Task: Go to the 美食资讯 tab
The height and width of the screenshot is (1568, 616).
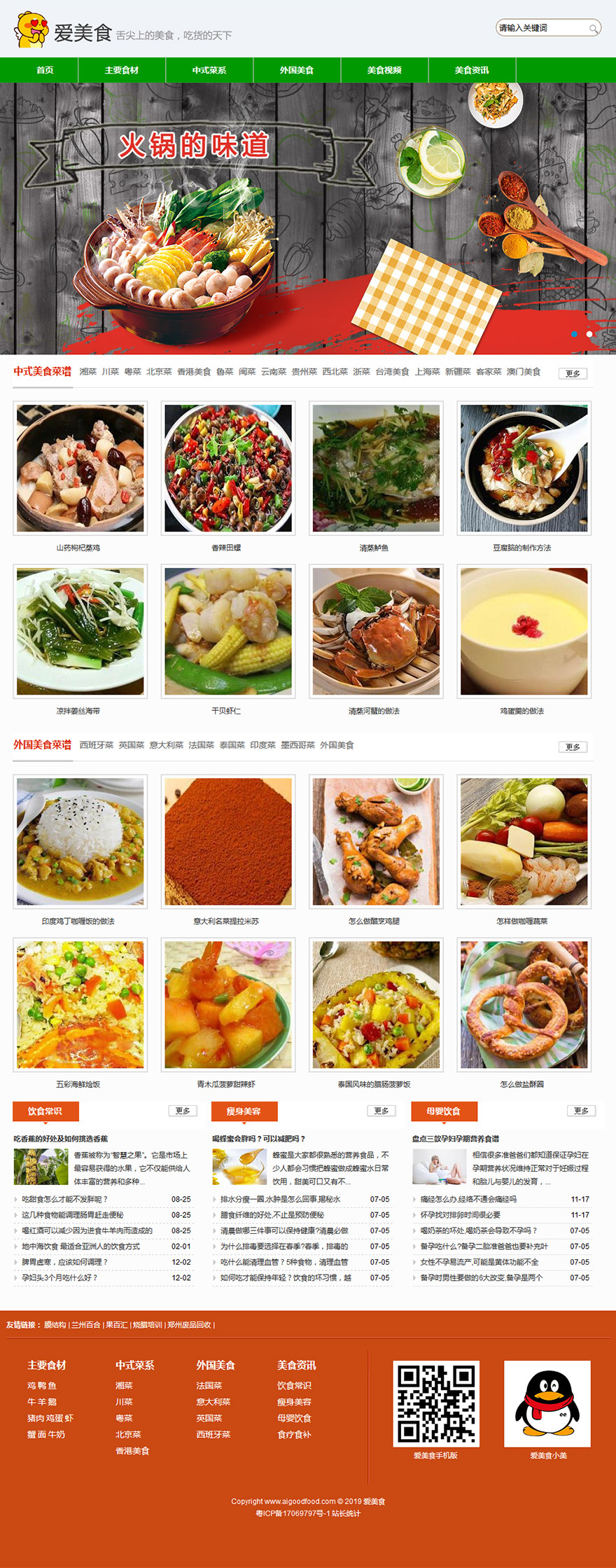Action: pyautogui.click(x=472, y=70)
